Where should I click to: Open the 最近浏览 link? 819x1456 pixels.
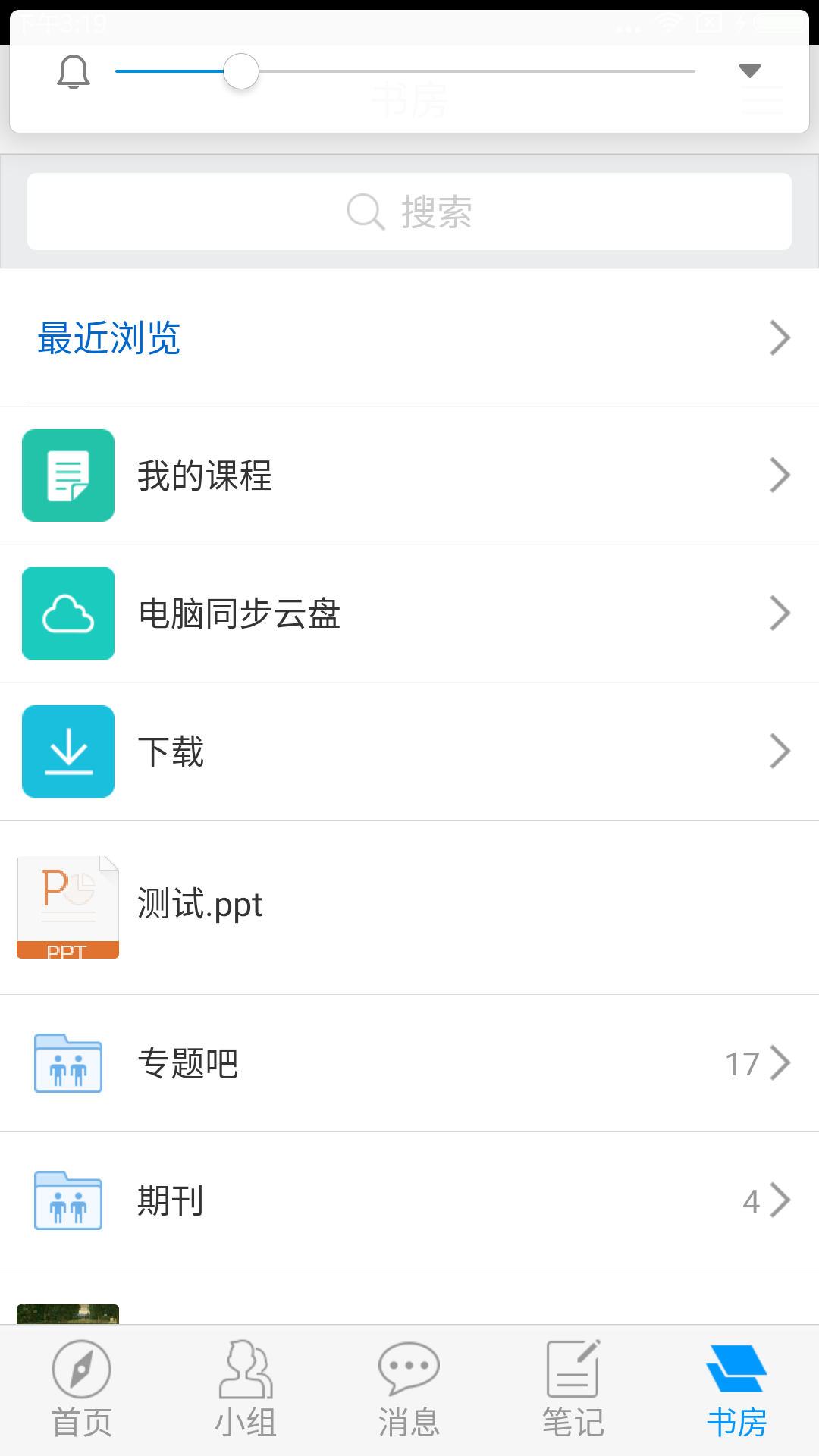click(108, 339)
